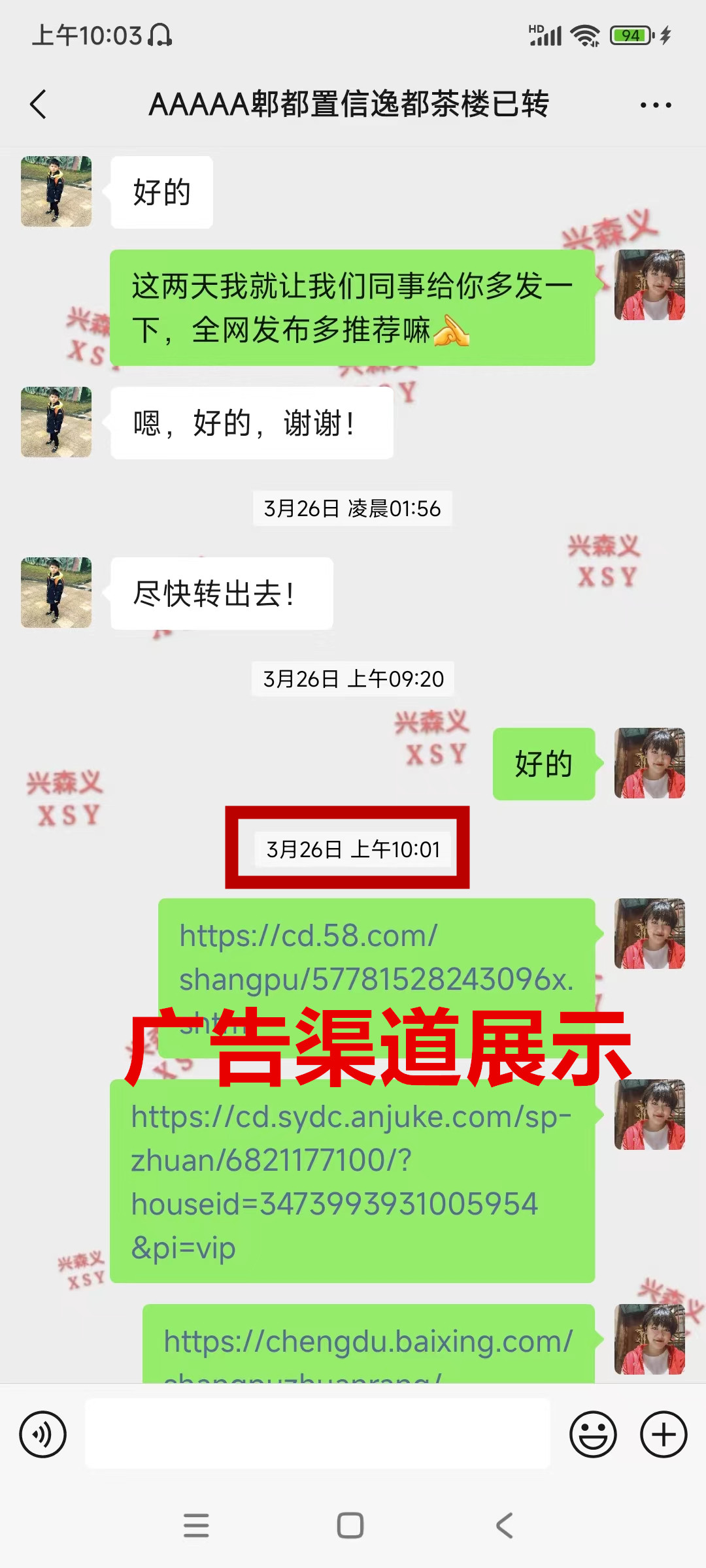Open the chengdu.baixing.com link
The width and height of the screenshot is (706, 1568).
368,1342
